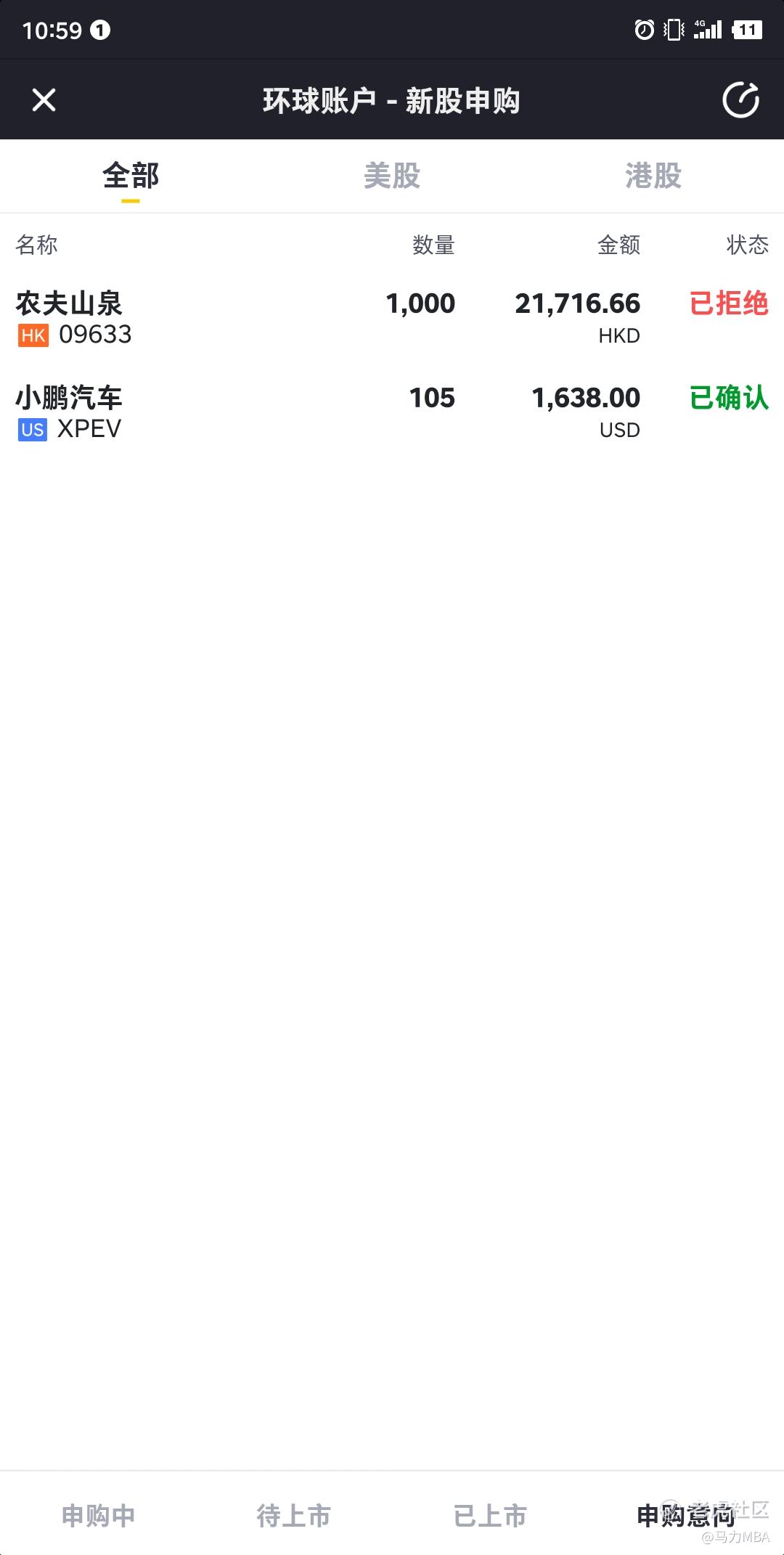Go to the 已上市 tab
Image resolution: width=784 pixels, height=1555 pixels.
pos(490,1516)
